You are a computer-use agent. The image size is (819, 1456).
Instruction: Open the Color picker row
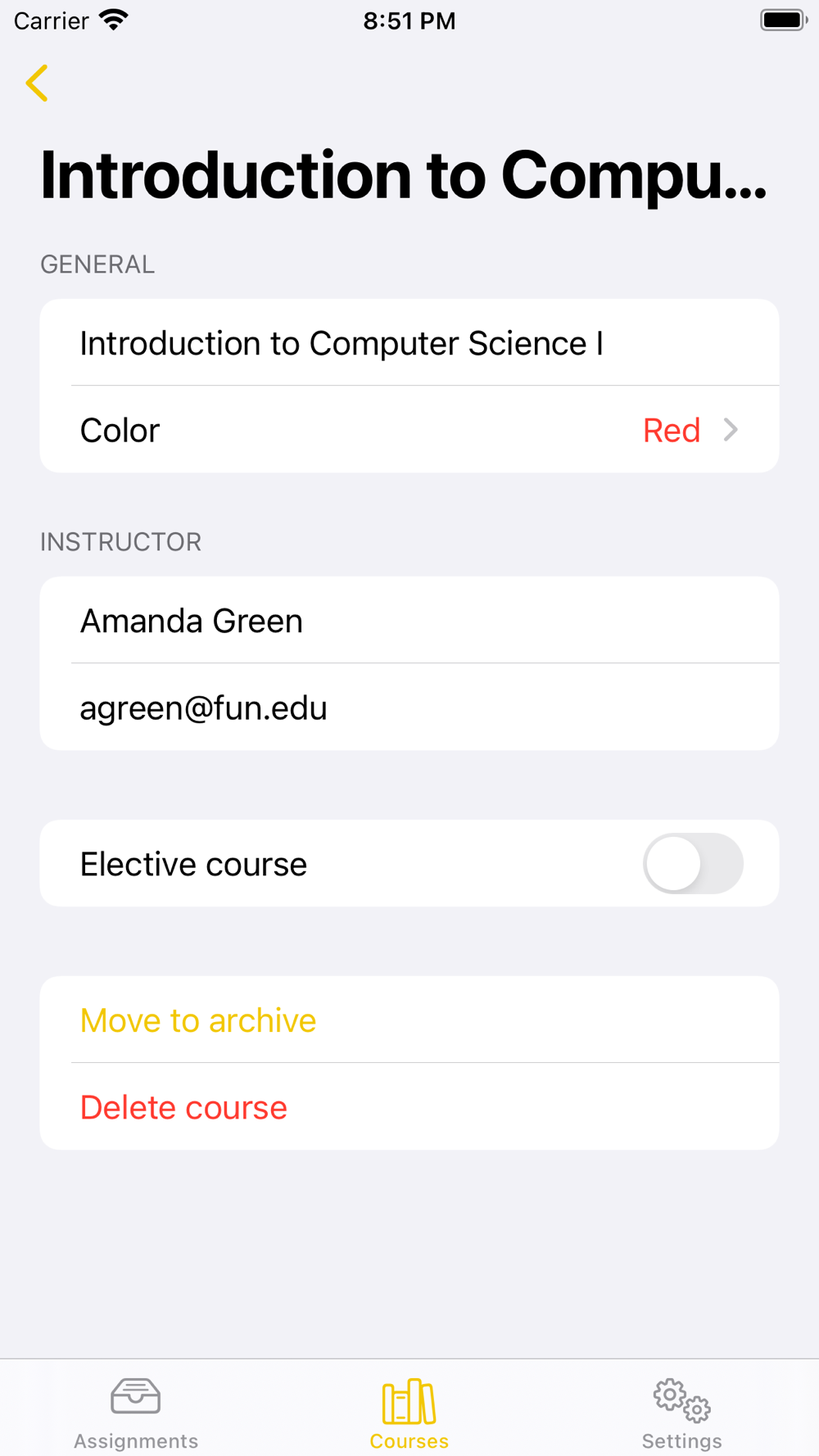(409, 430)
